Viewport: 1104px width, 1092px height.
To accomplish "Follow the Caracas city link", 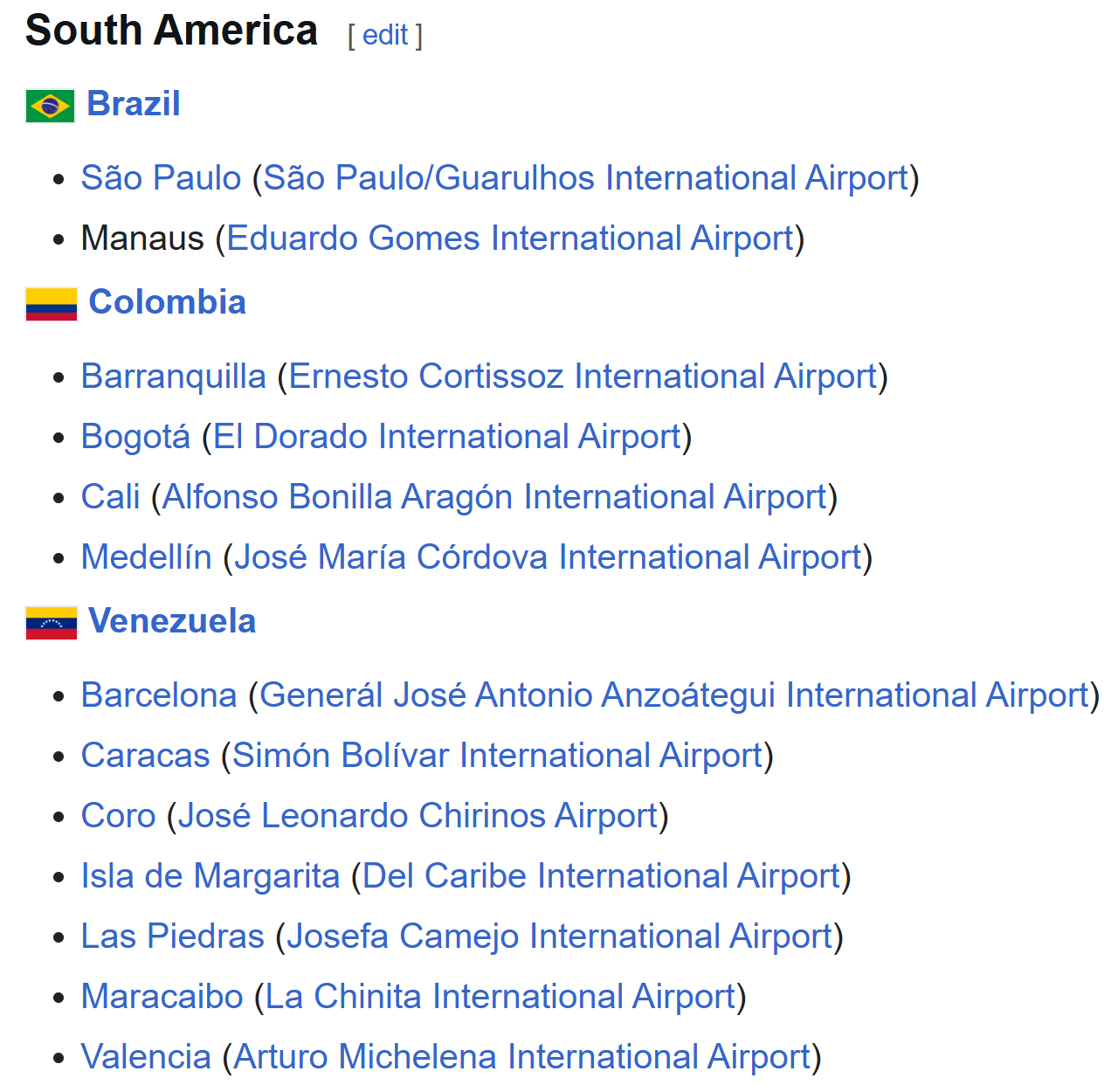I will (145, 756).
